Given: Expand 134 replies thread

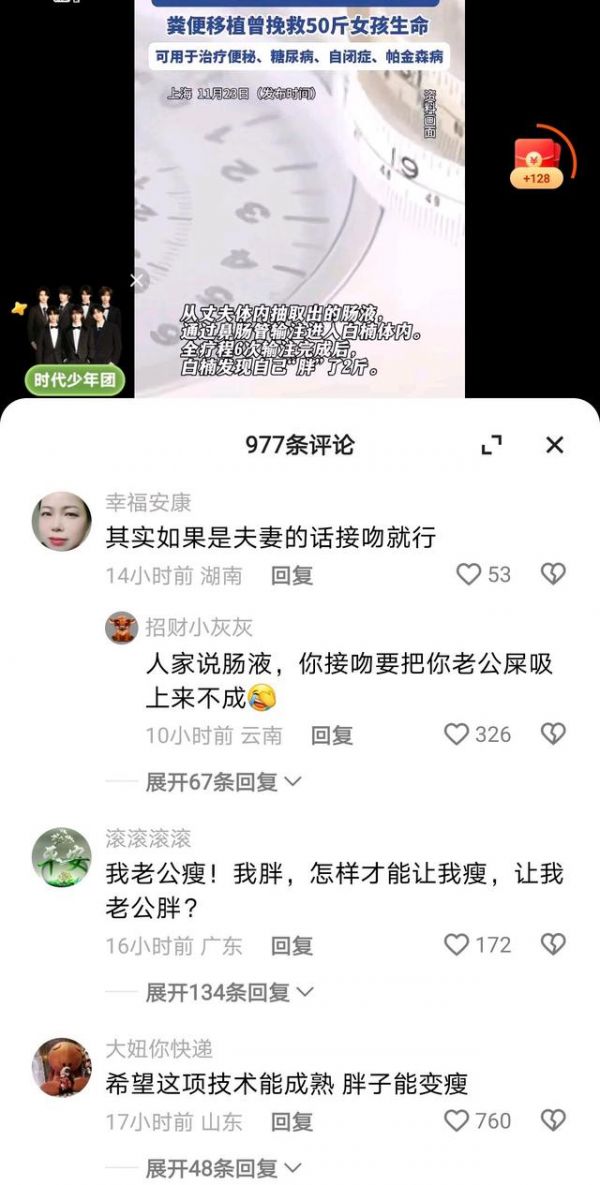Looking at the screenshot, I should pos(230,992).
